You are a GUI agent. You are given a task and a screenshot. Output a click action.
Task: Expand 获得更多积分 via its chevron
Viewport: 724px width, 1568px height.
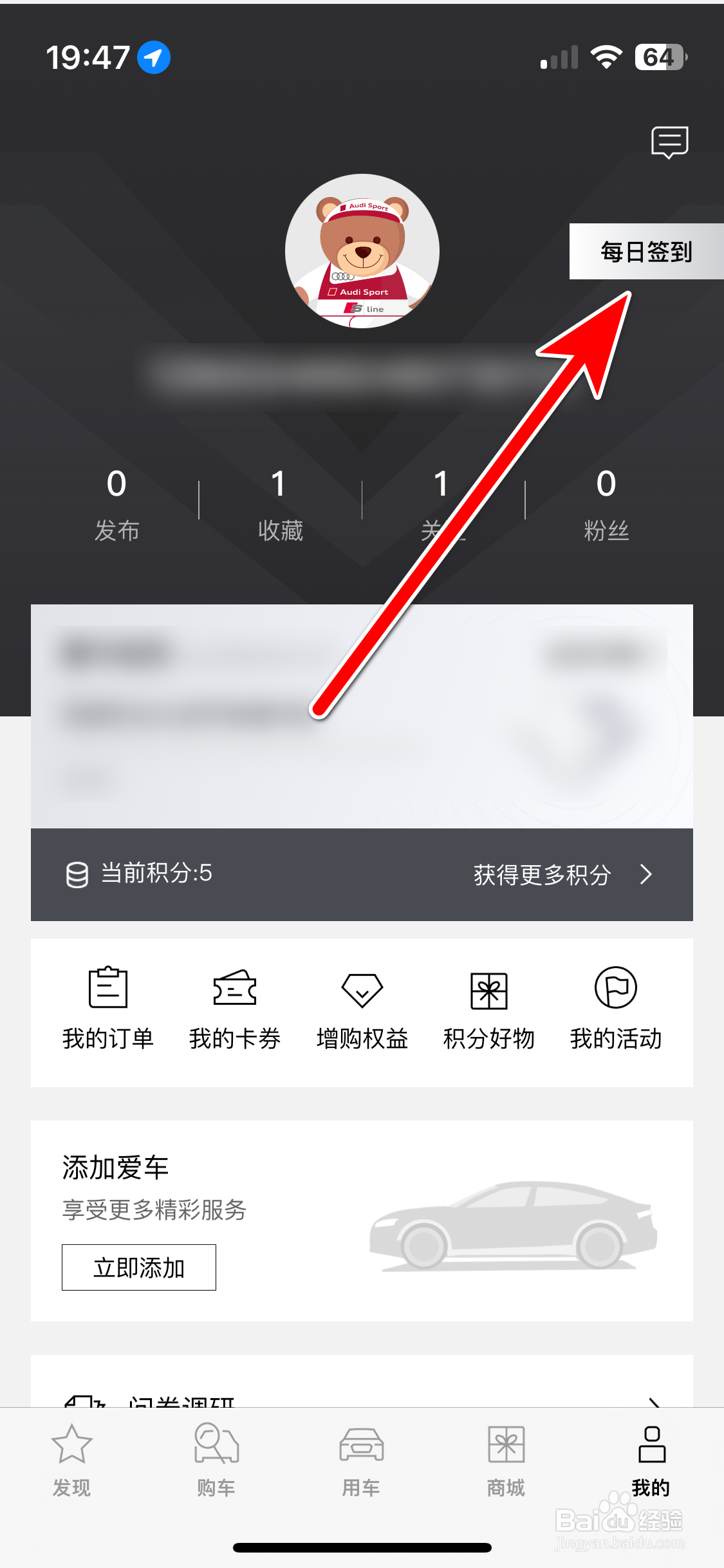(645, 874)
